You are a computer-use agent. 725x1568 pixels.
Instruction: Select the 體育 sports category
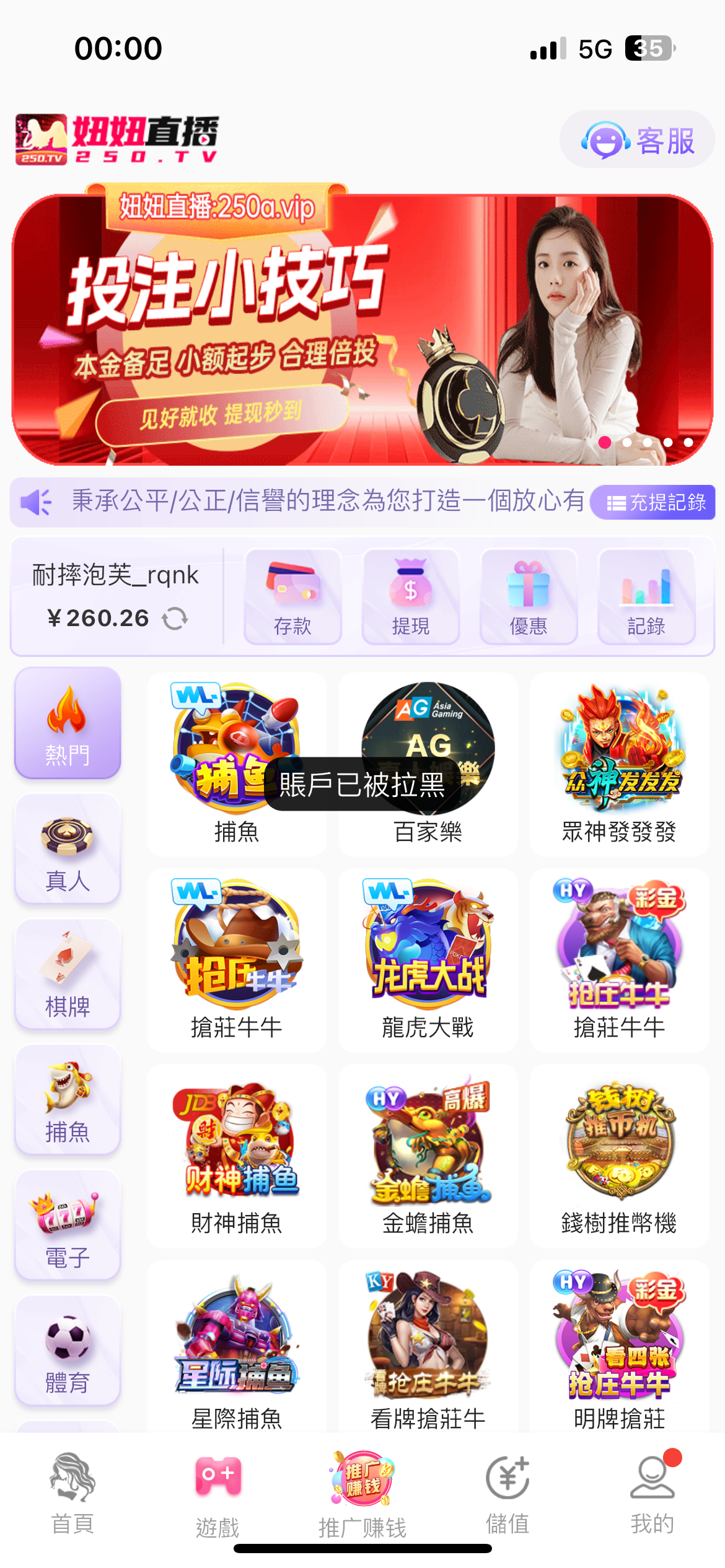point(68,1351)
